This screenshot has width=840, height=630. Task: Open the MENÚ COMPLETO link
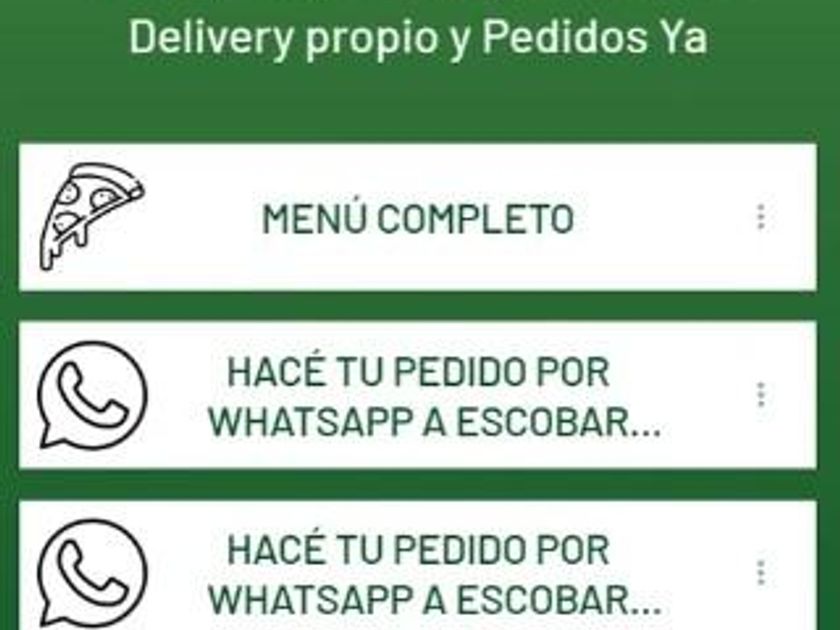tap(418, 218)
